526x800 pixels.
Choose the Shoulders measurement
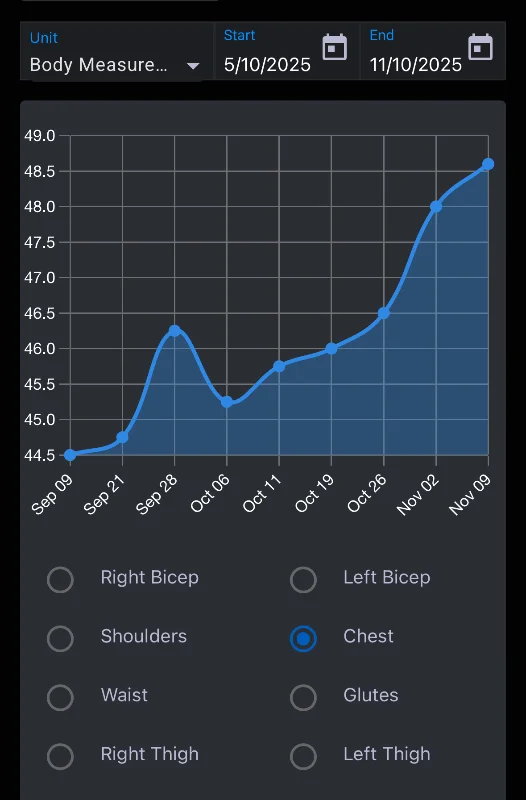pos(60,638)
